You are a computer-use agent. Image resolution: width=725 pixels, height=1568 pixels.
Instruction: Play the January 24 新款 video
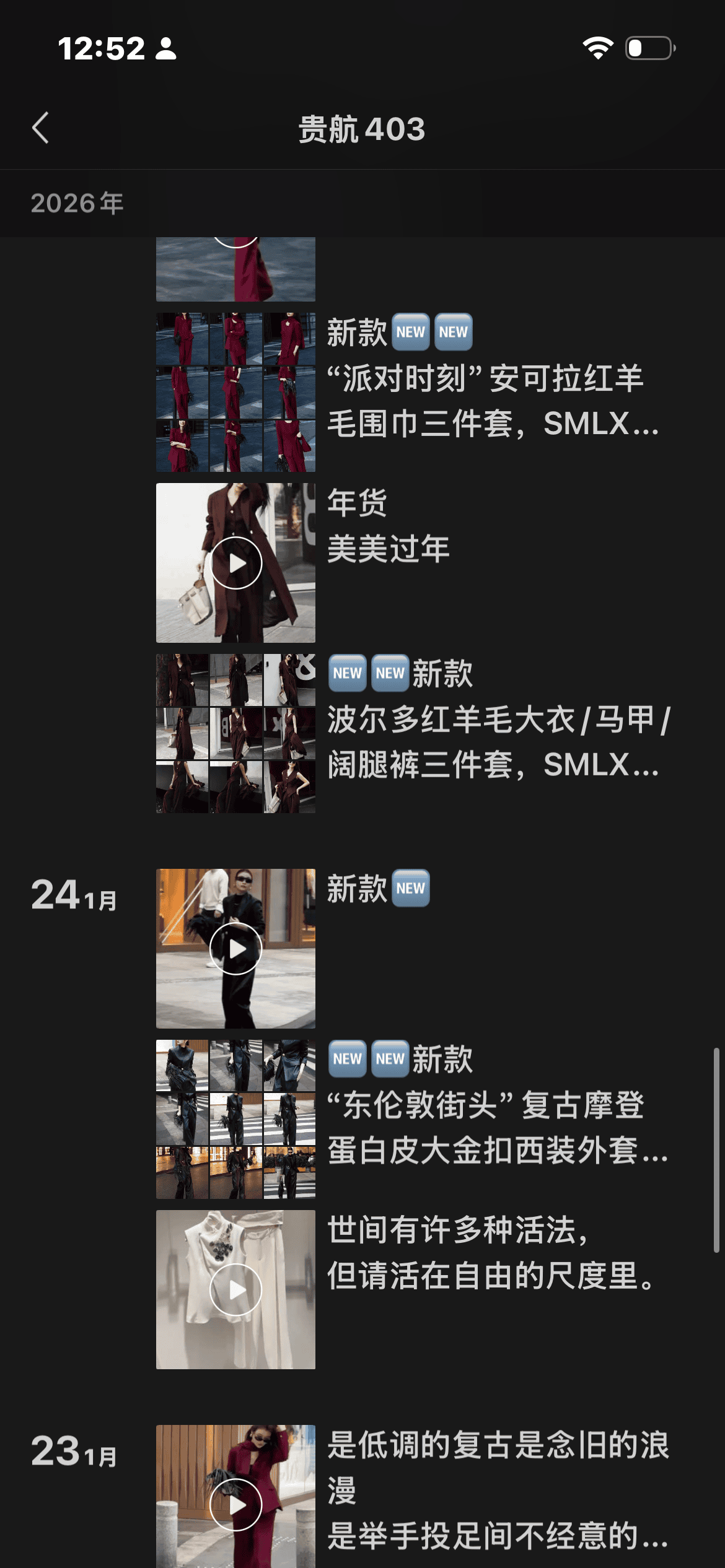tap(235, 949)
